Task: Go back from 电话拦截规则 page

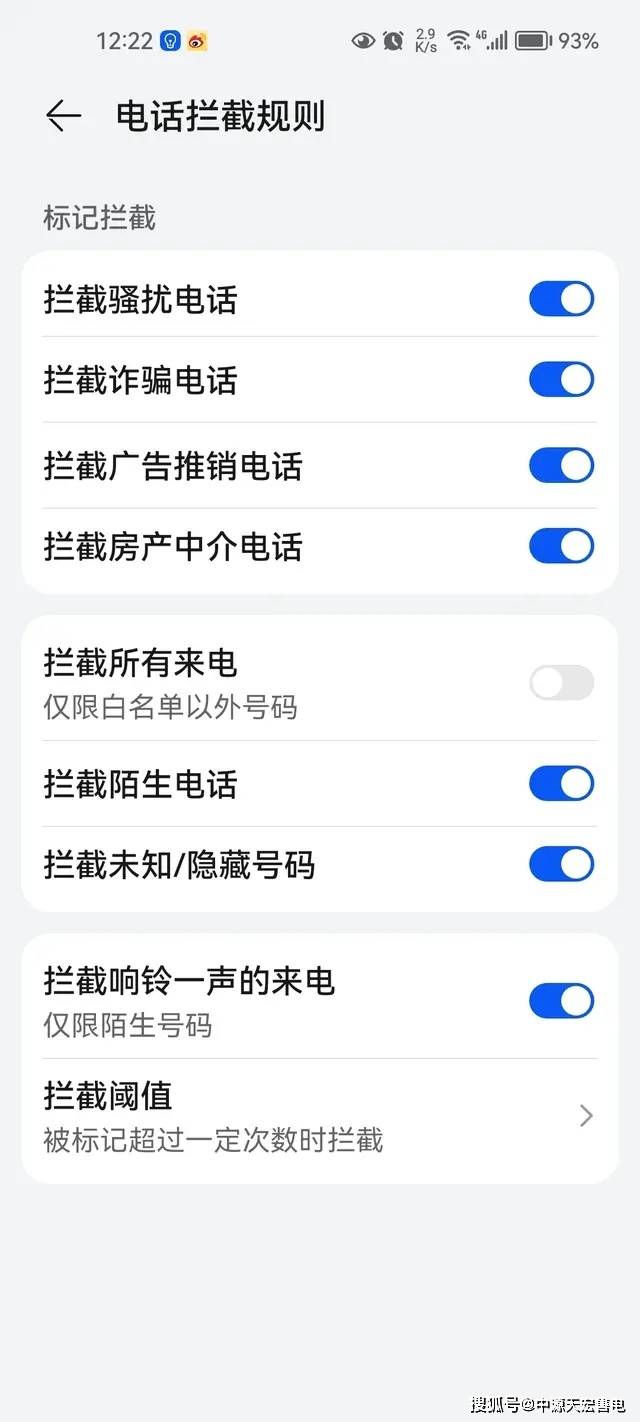Action: coord(63,116)
